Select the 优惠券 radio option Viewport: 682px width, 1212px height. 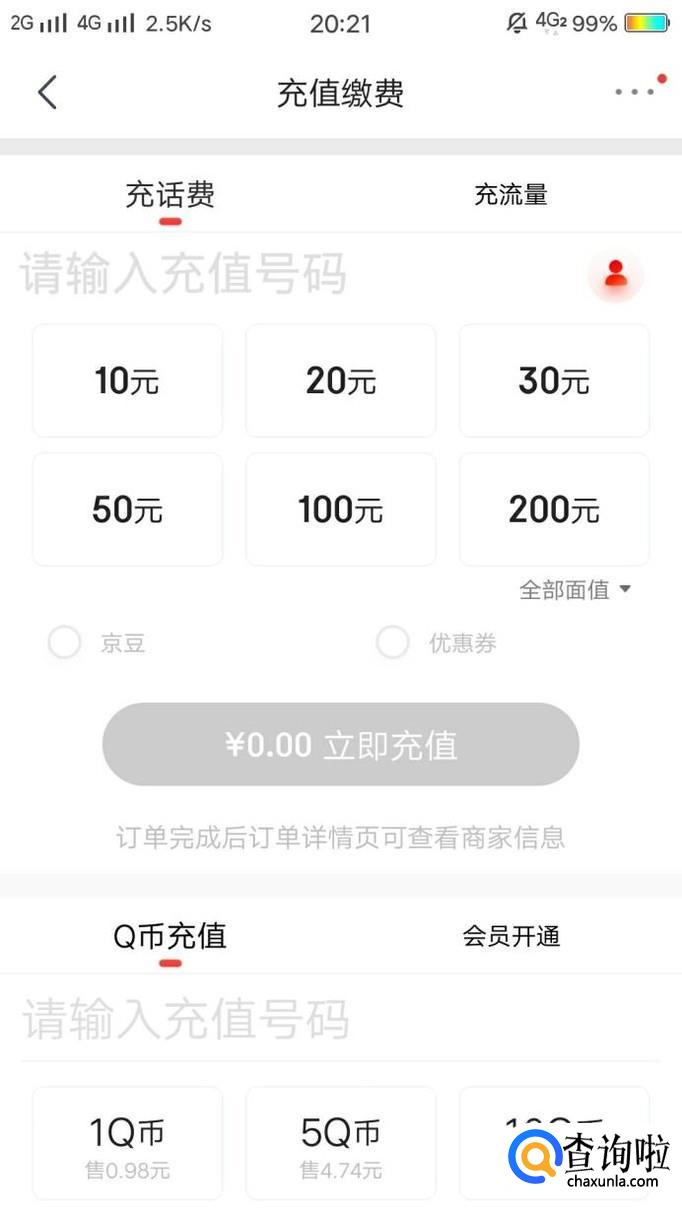pyautogui.click(x=392, y=643)
